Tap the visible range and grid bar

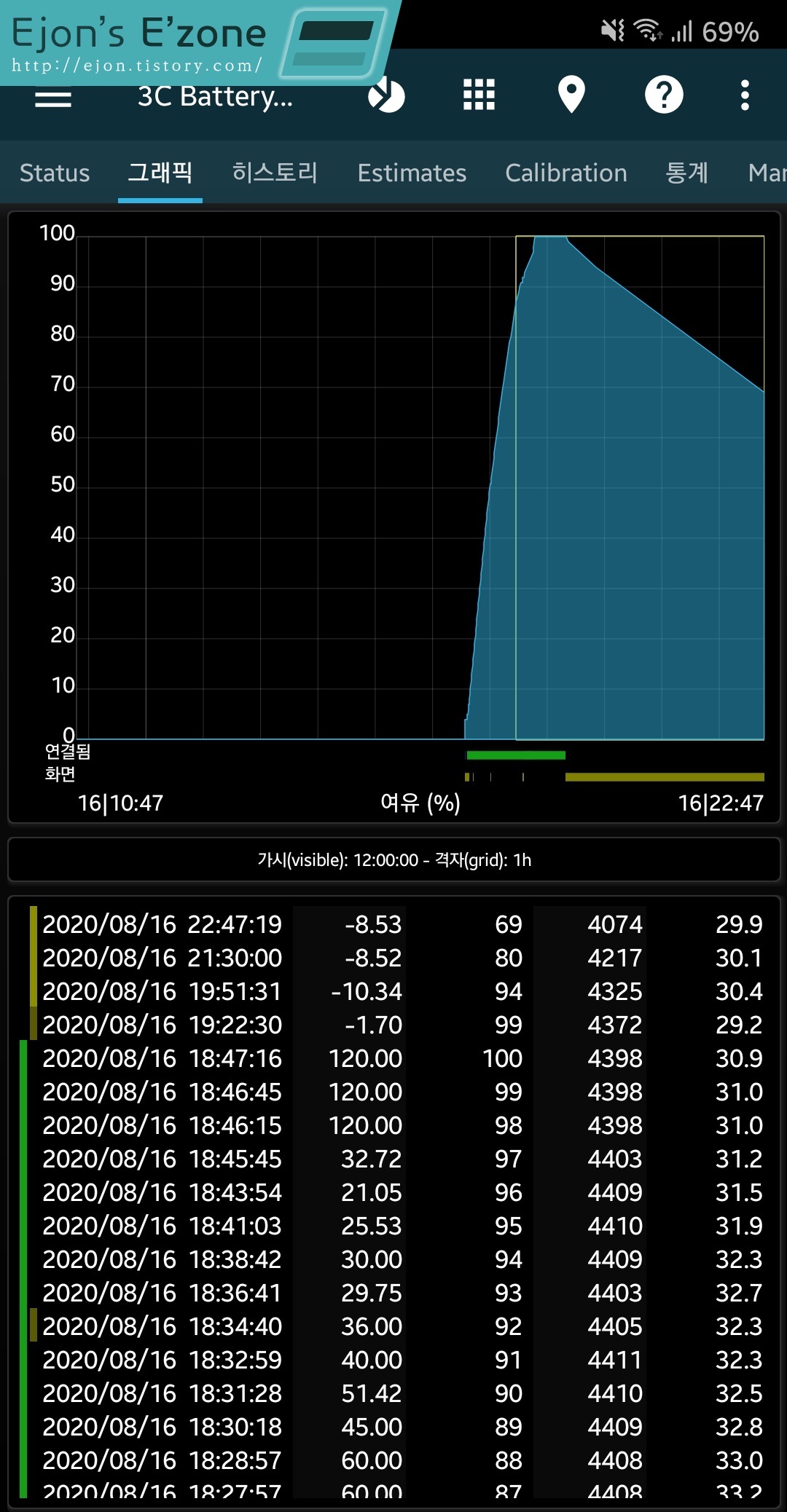pos(393,860)
